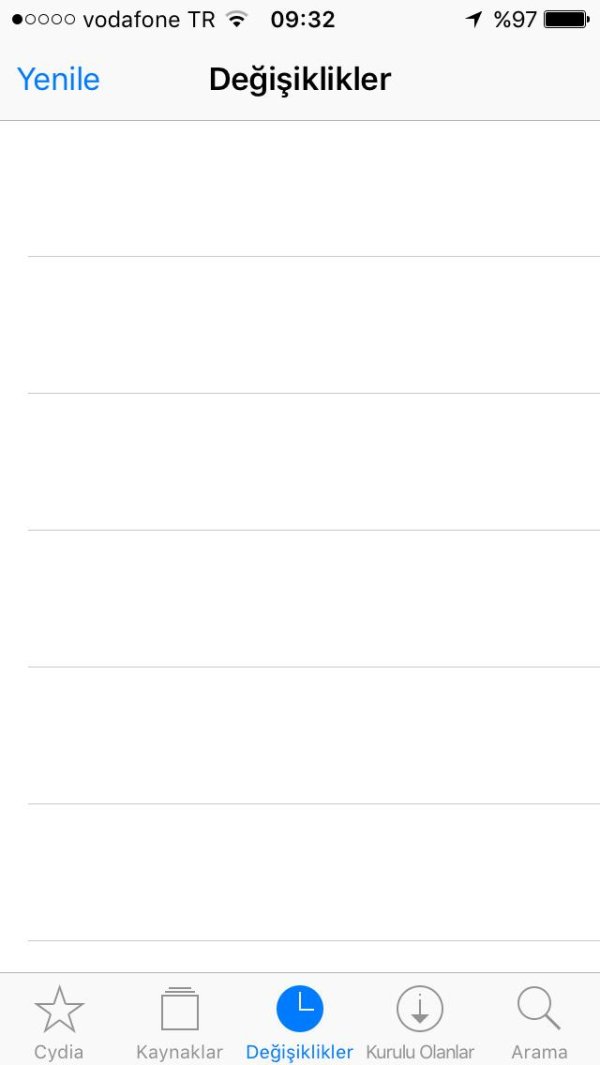Select the Değişiklikler tab
The image size is (600, 1065).
click(299, 1020)
